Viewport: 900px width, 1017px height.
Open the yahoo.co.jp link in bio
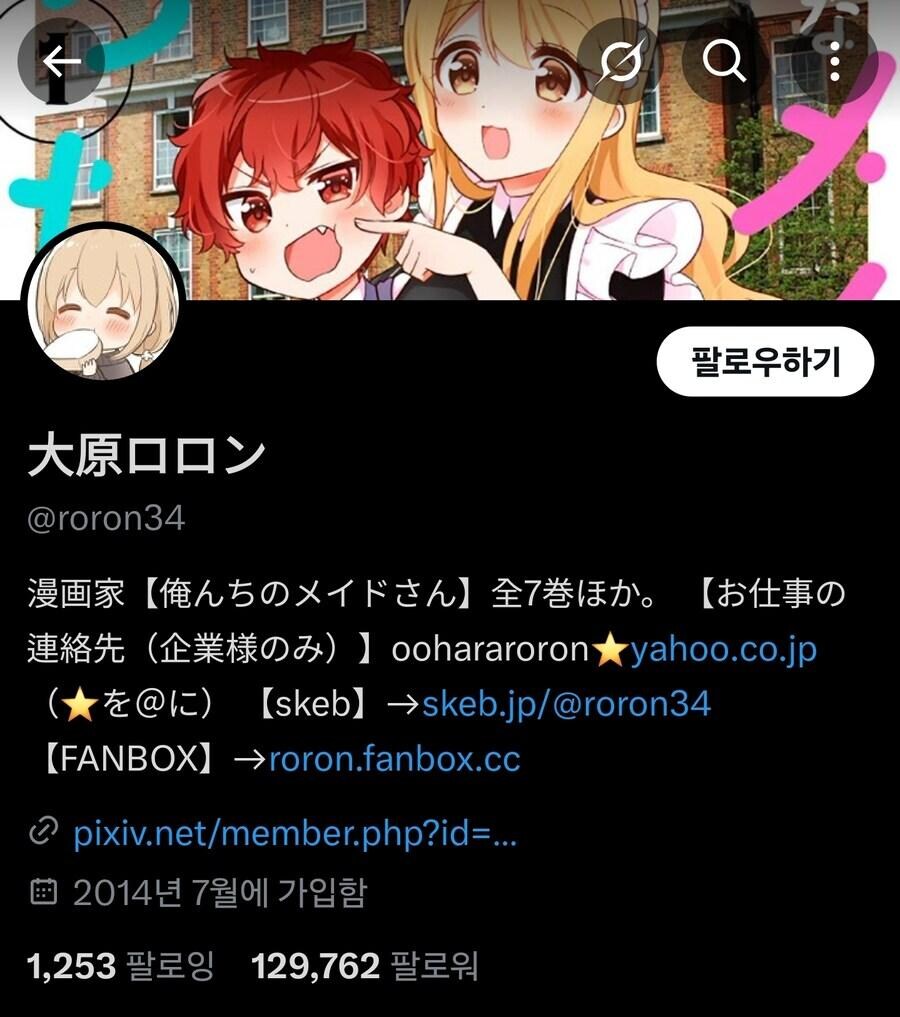(x=723, y=650)
